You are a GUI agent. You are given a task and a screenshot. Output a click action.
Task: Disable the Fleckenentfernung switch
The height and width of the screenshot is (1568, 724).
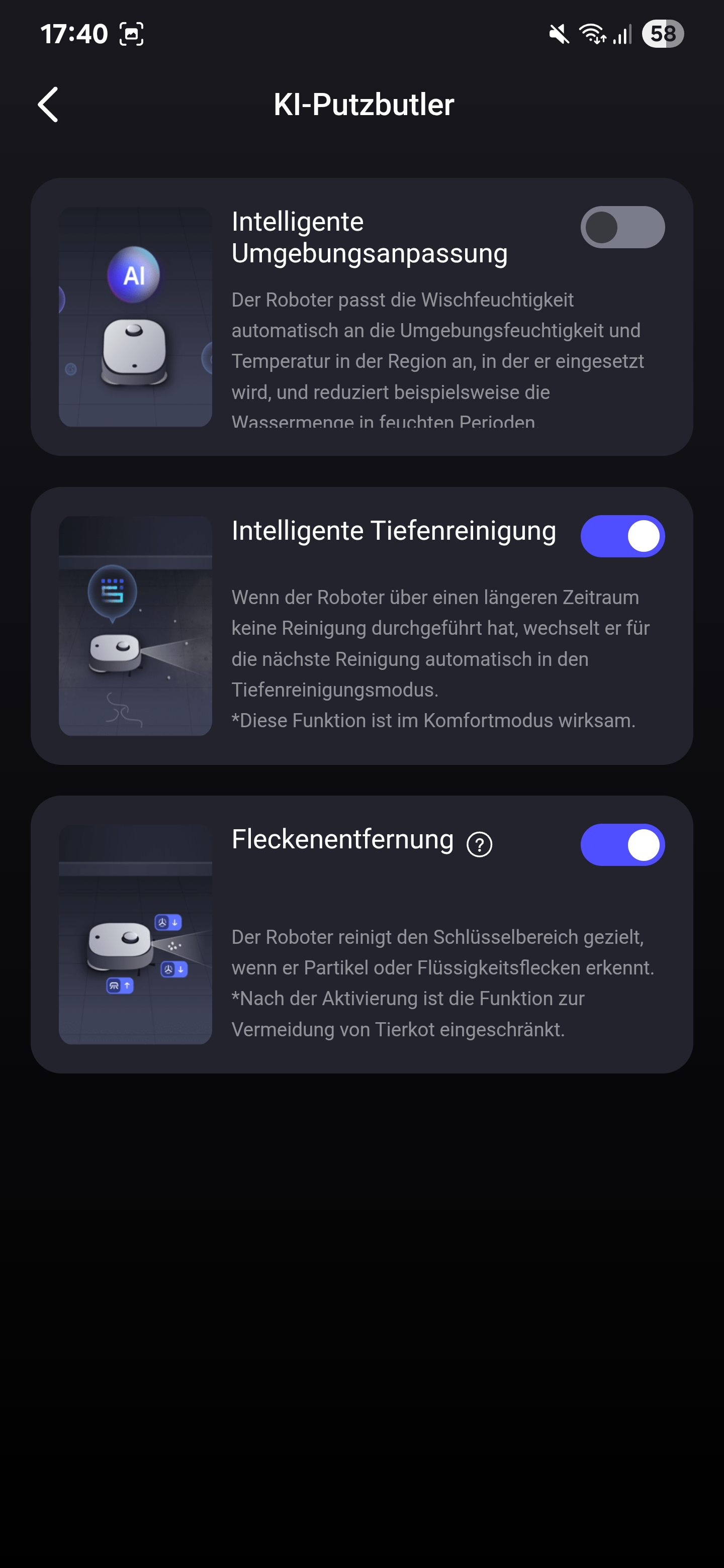pos(622,845)
